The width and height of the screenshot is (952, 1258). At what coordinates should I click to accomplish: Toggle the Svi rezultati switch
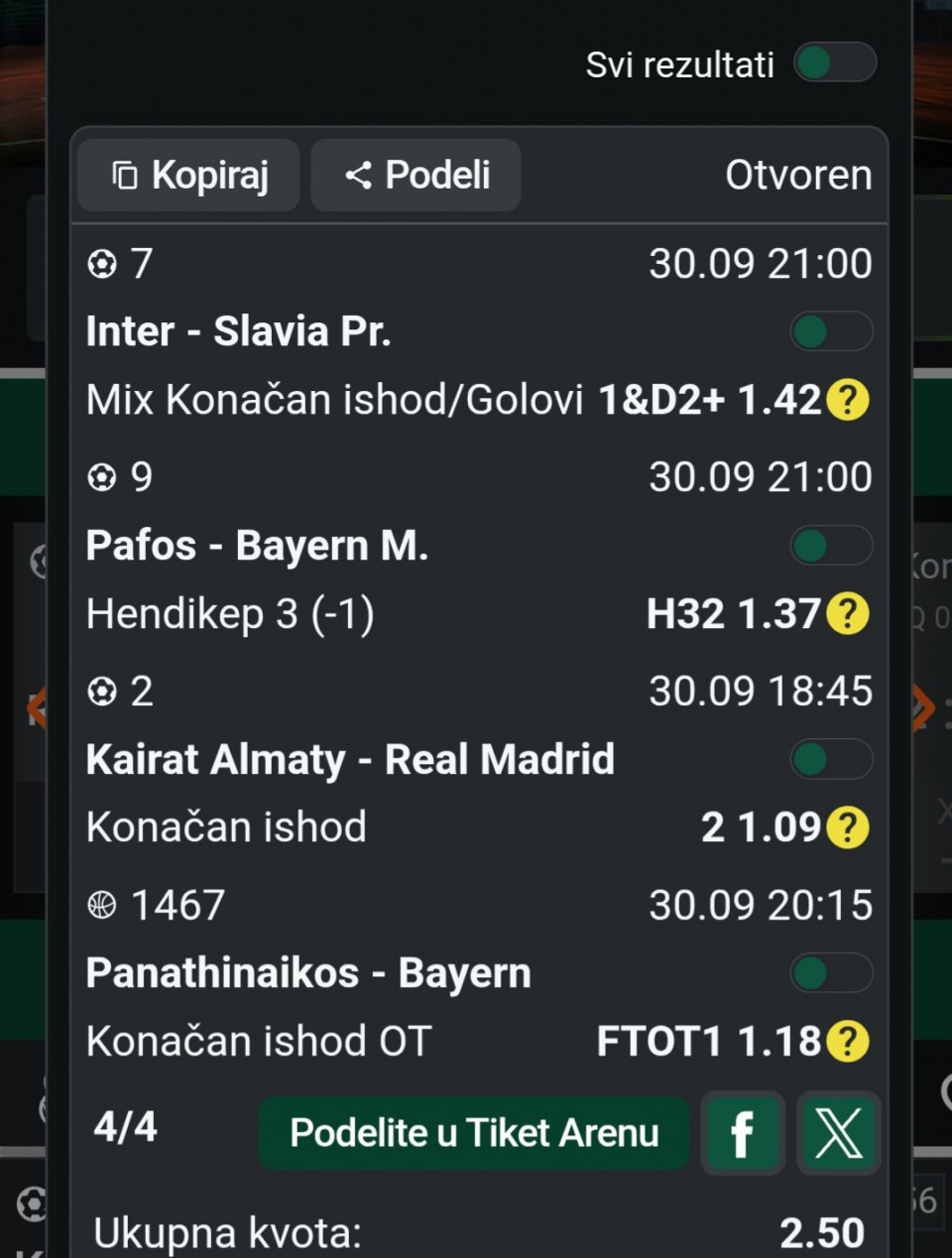[x=834, y=63]
